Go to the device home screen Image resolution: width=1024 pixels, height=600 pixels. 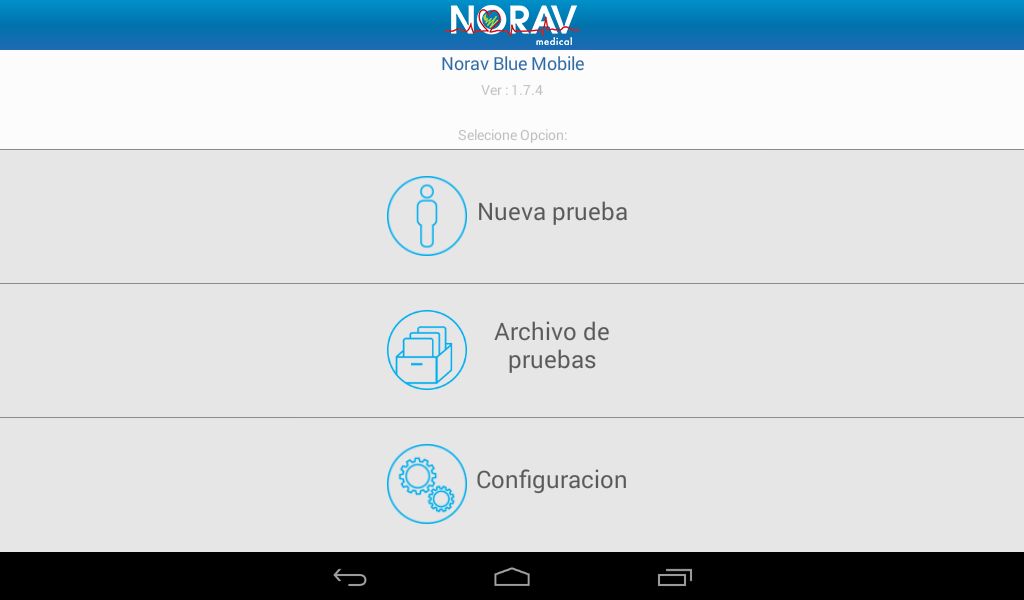click(x=512, y=577)
